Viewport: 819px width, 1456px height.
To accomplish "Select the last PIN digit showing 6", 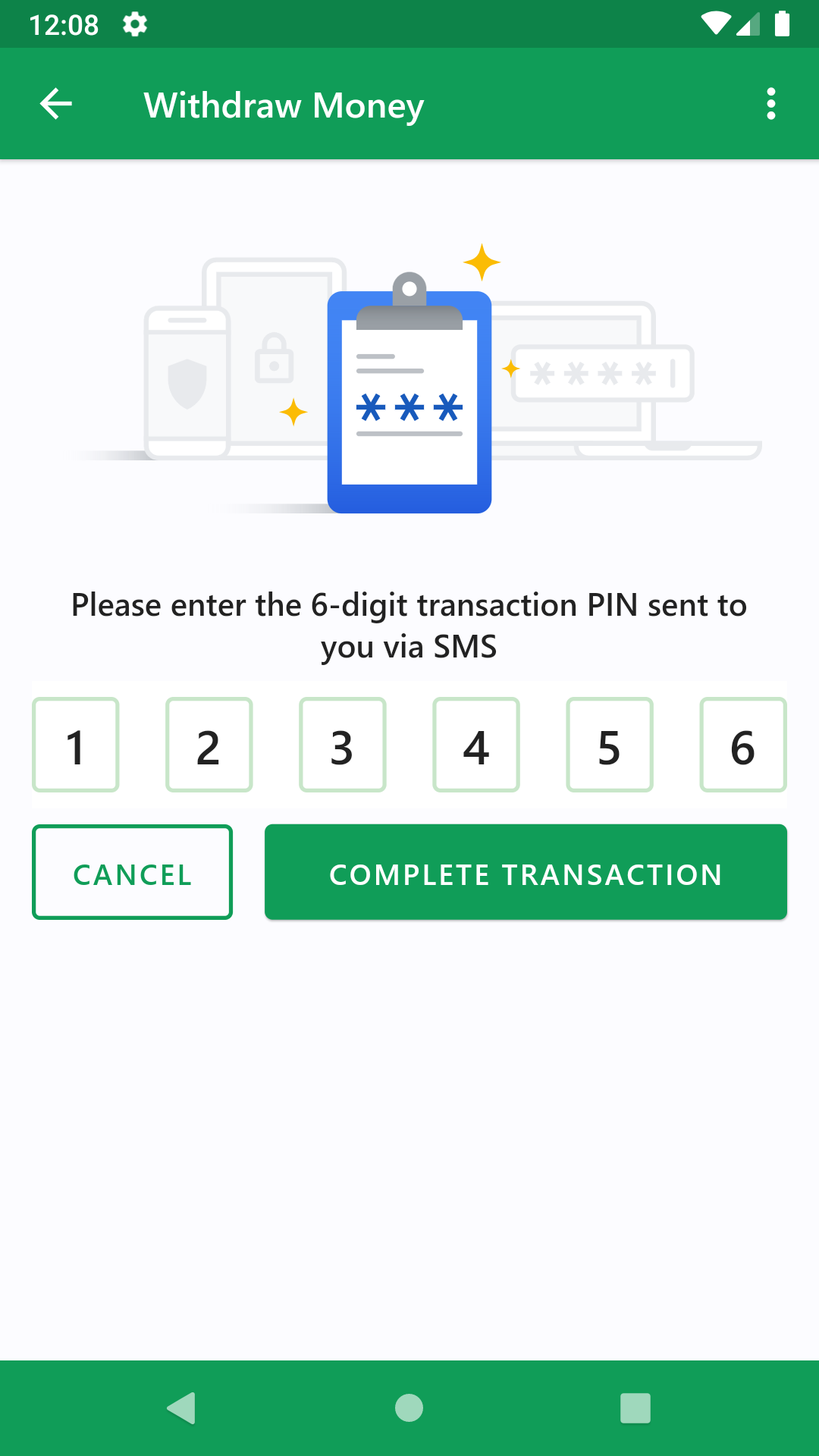I will (x=743, y=744).
